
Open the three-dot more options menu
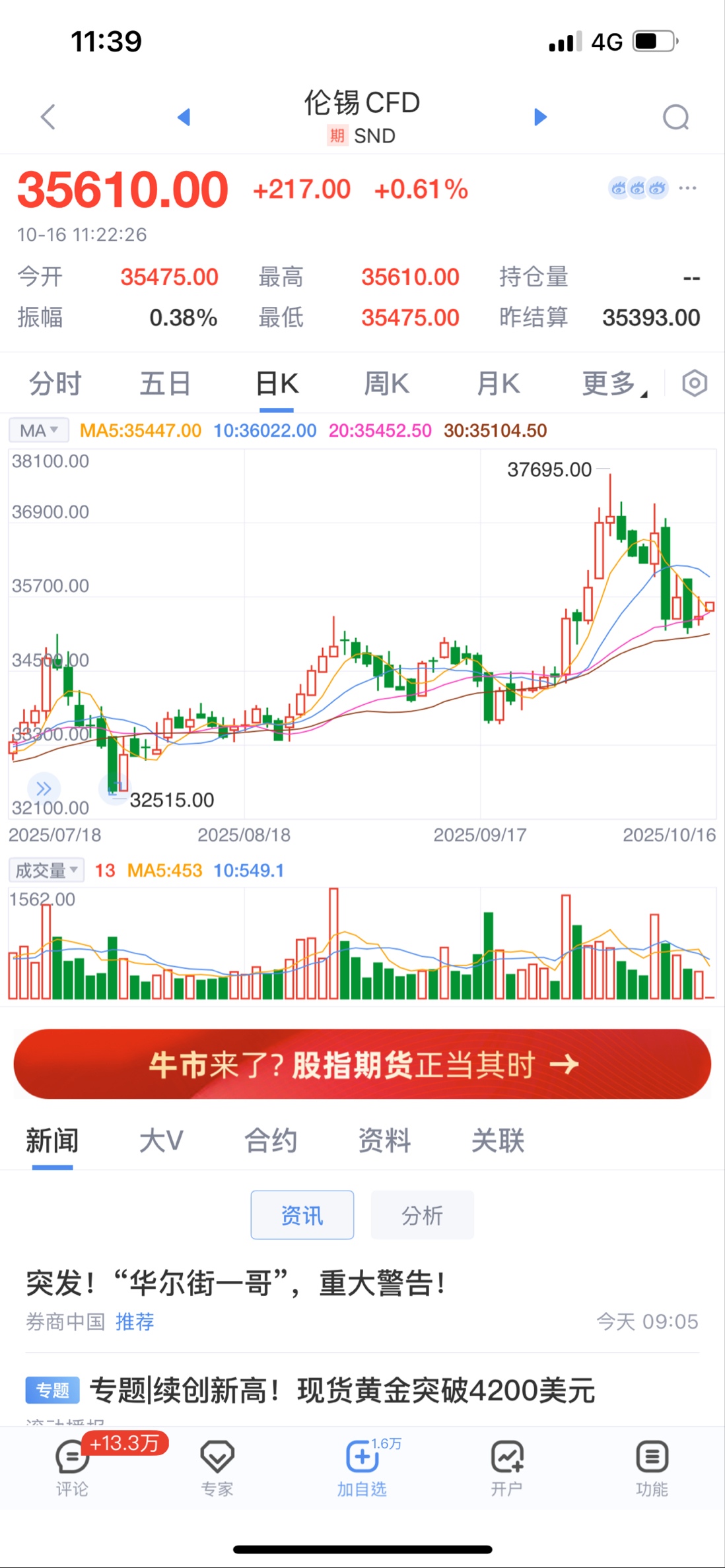tap(687, 189)
